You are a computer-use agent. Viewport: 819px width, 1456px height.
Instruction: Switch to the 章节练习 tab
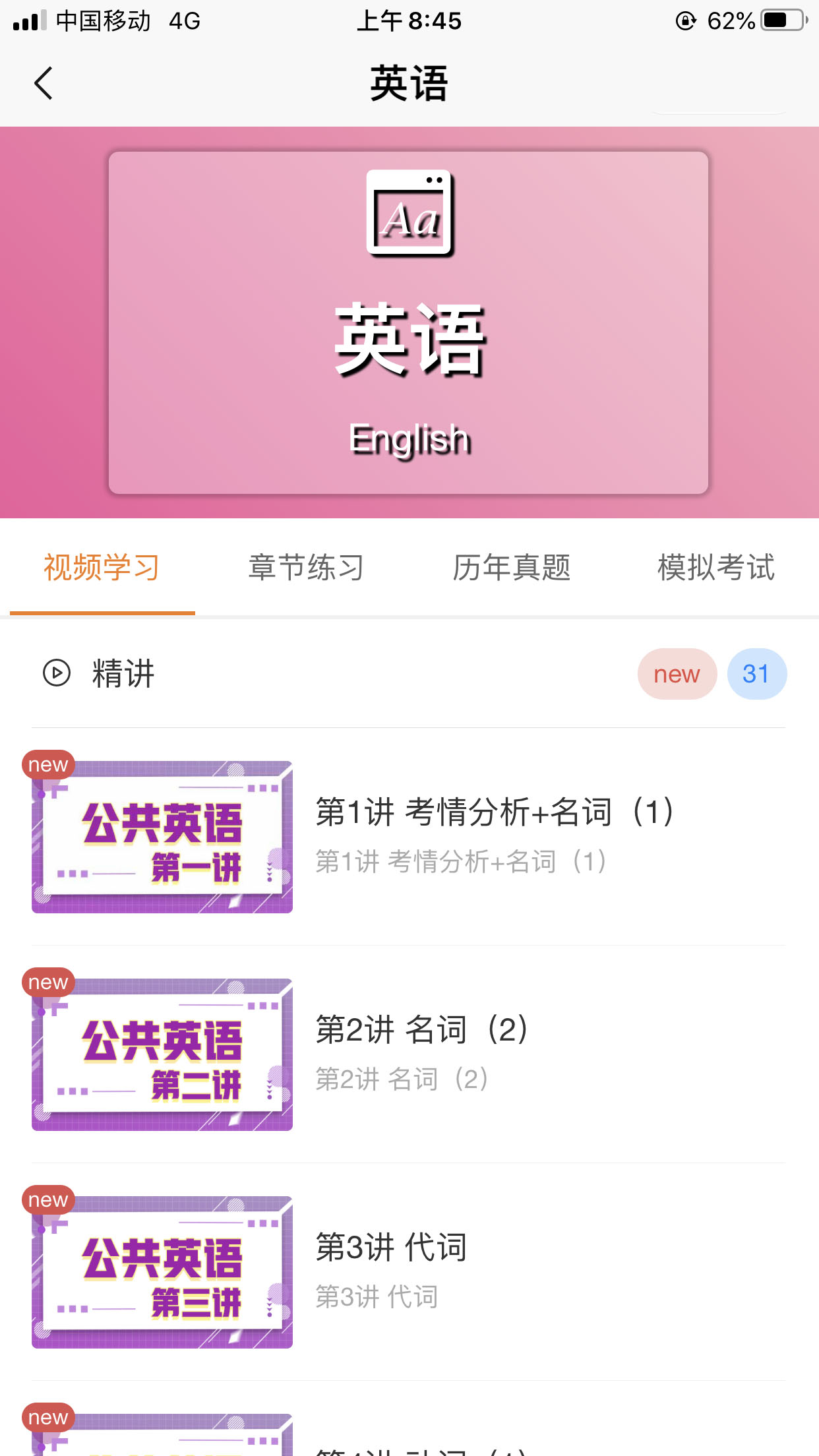point(306,568)
